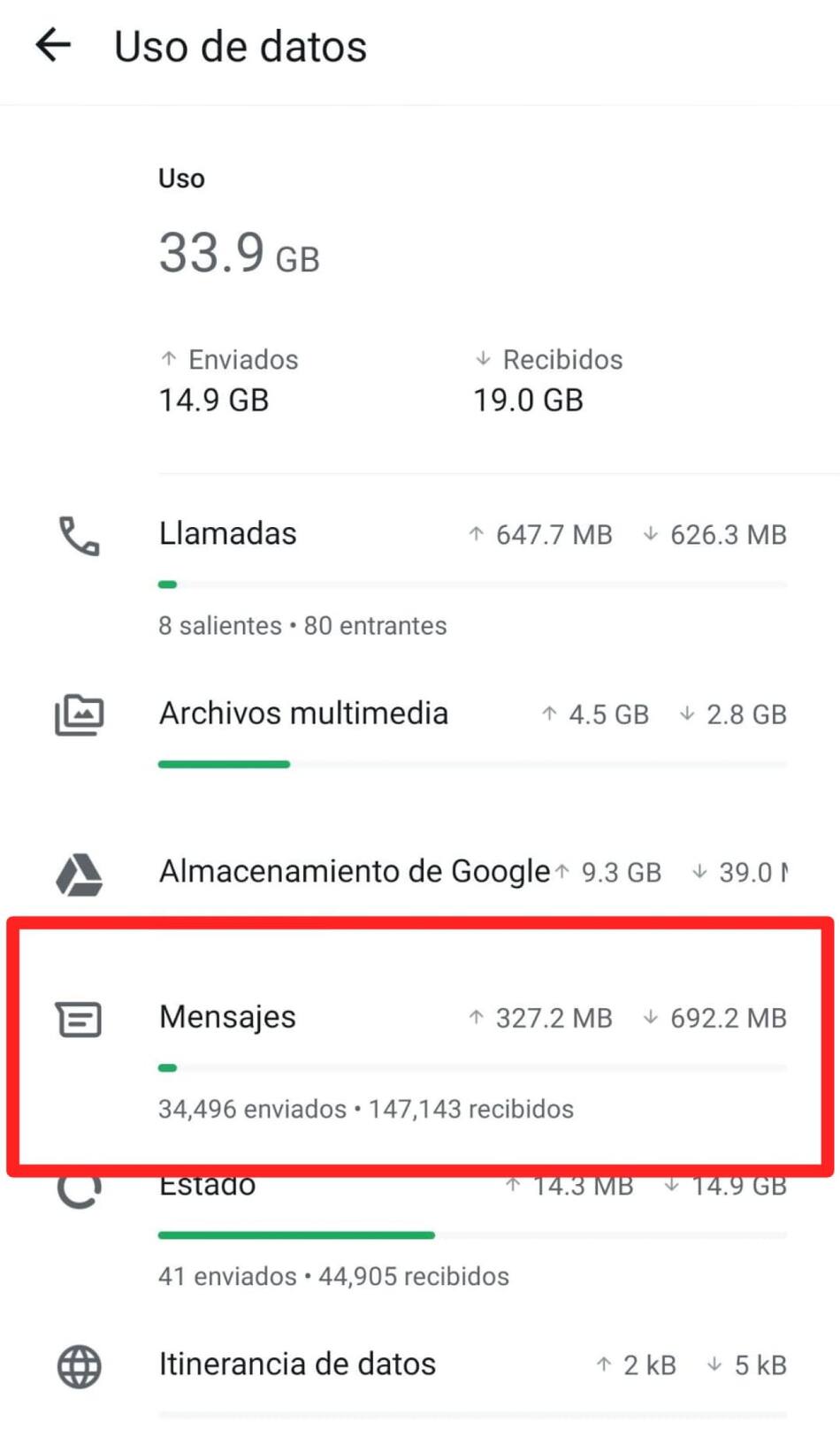The image size is (840, 1444).
Task: Click the upload arrow next to 647.7 MB
Action: click(x=477, y=534)
